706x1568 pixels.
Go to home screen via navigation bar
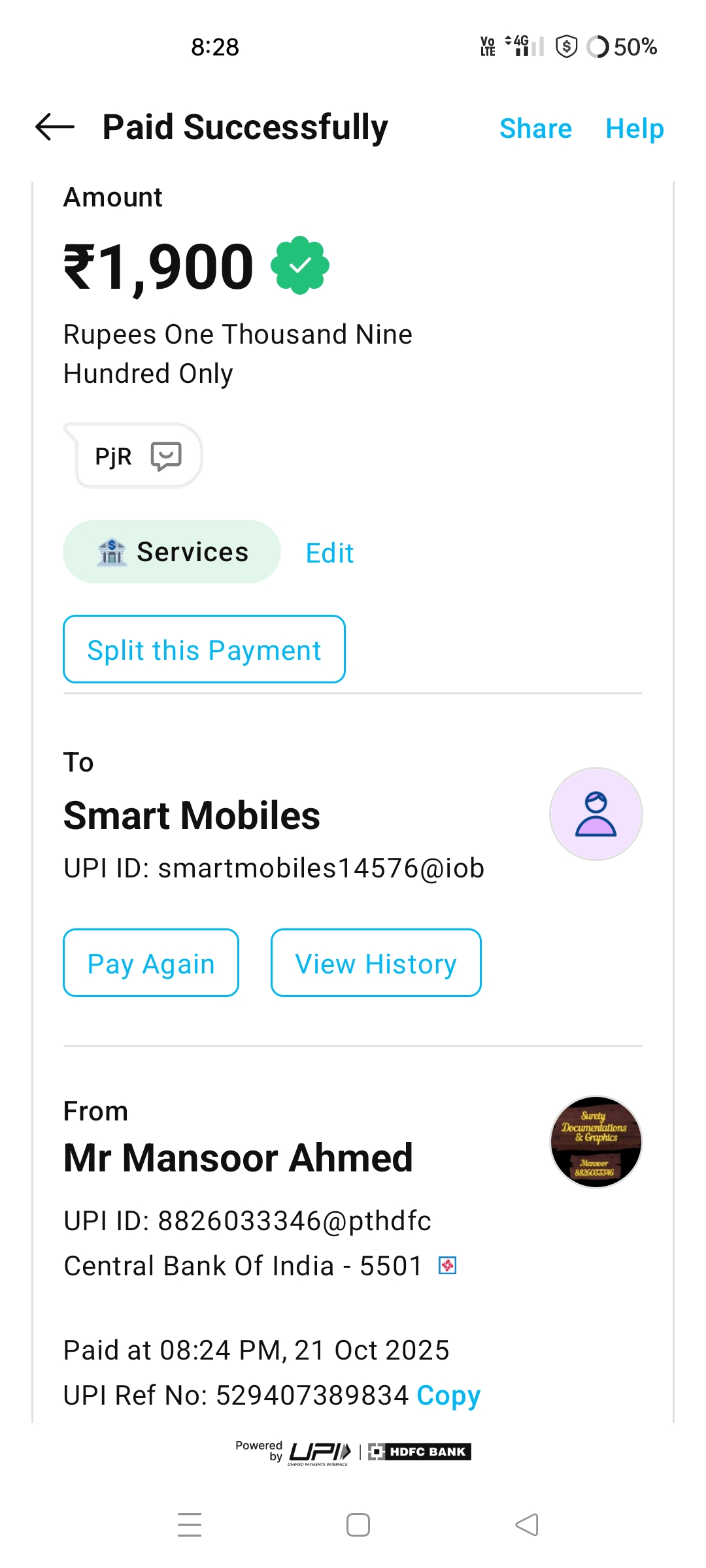point(358,1525)
